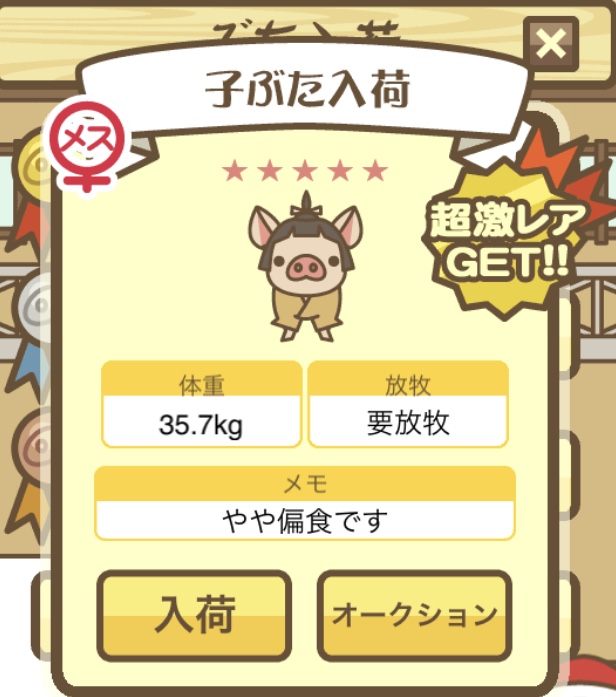Screen dimensions: 616x697
Task: Tap the 入荷 button
Action: tap(194, 613)
